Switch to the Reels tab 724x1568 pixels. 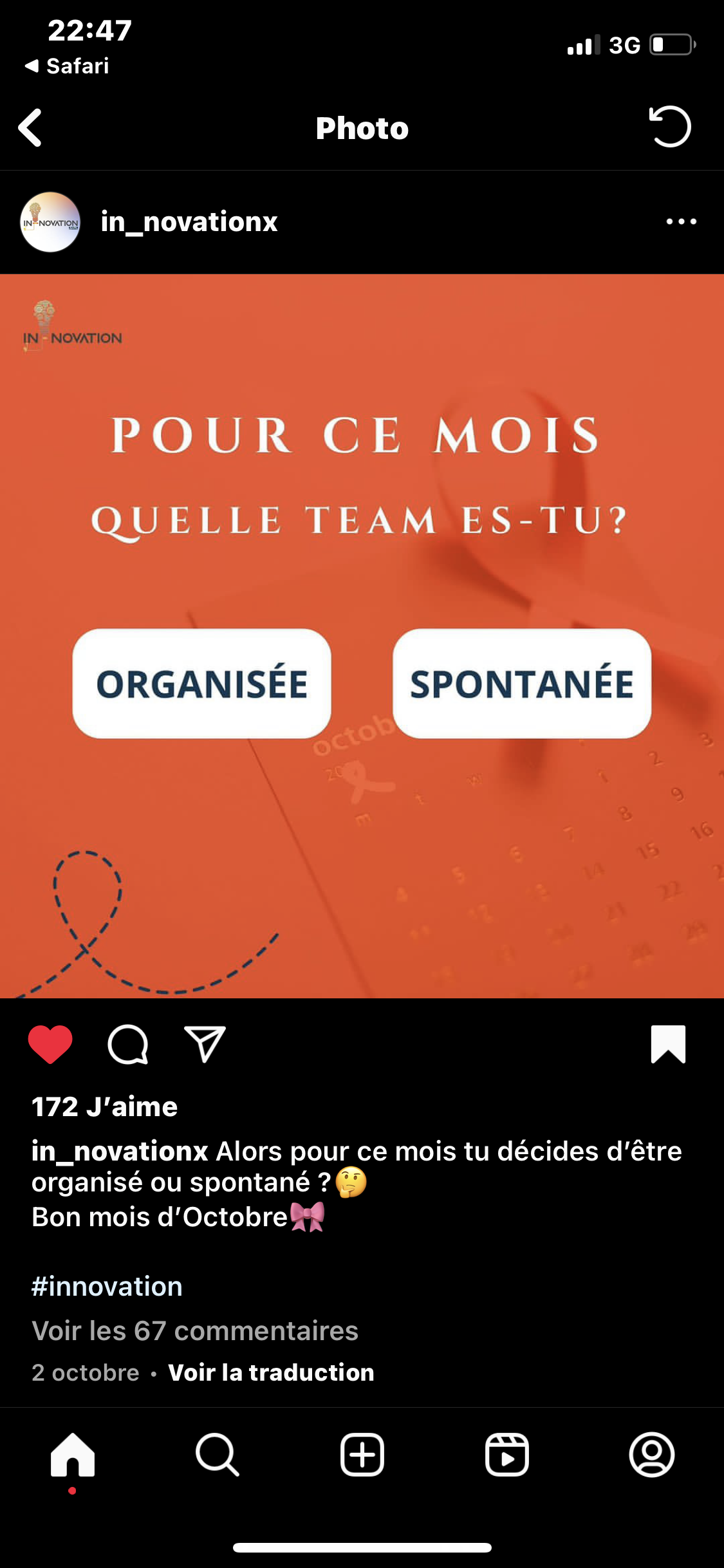coord(507,1455)
